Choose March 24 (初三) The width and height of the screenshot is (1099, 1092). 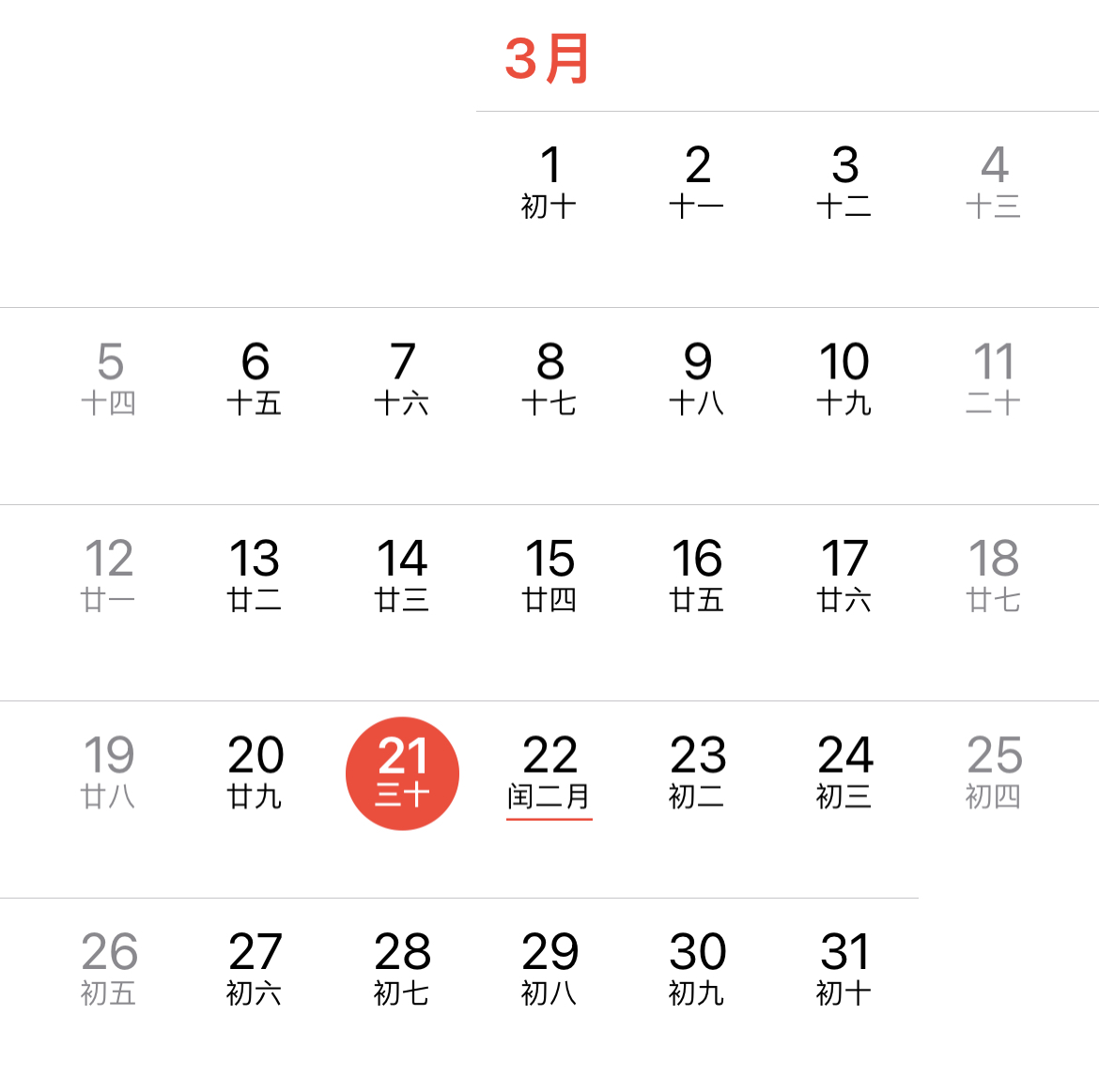click(x=844, y=773)
